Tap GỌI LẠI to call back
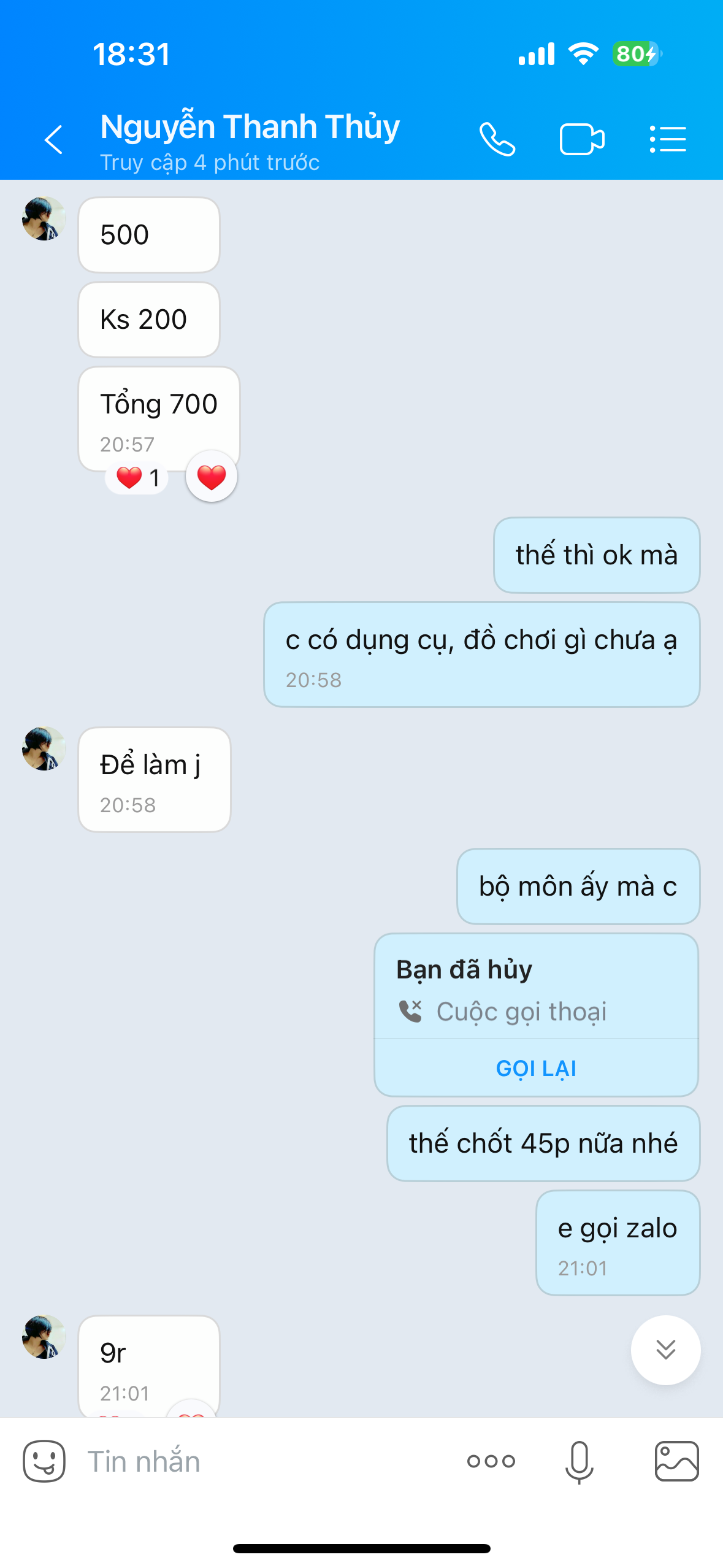This screenshot has height=1568, width=723. pos(536,1068)
